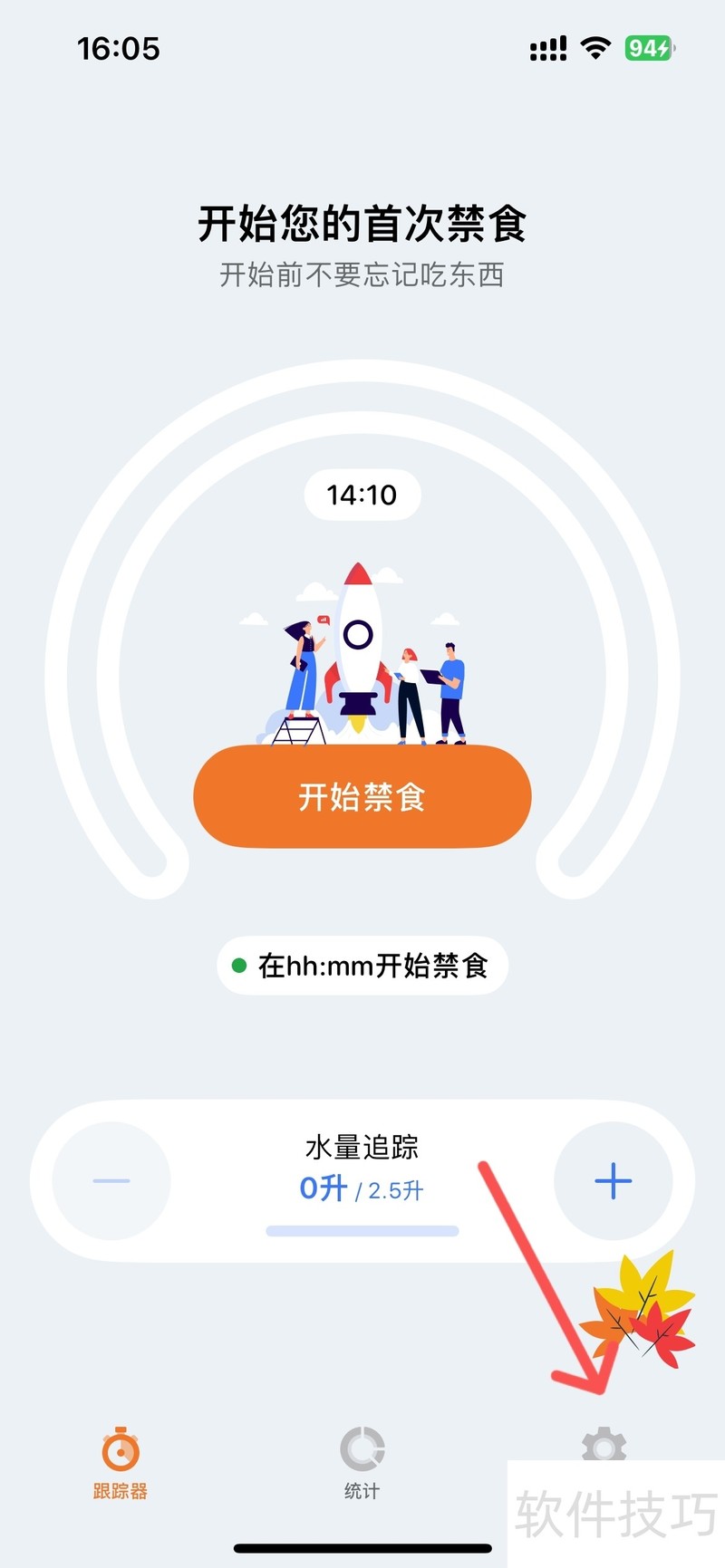725x1568 pixels.
Task: Tap the 水量追踪 label
Action: 362,1144
